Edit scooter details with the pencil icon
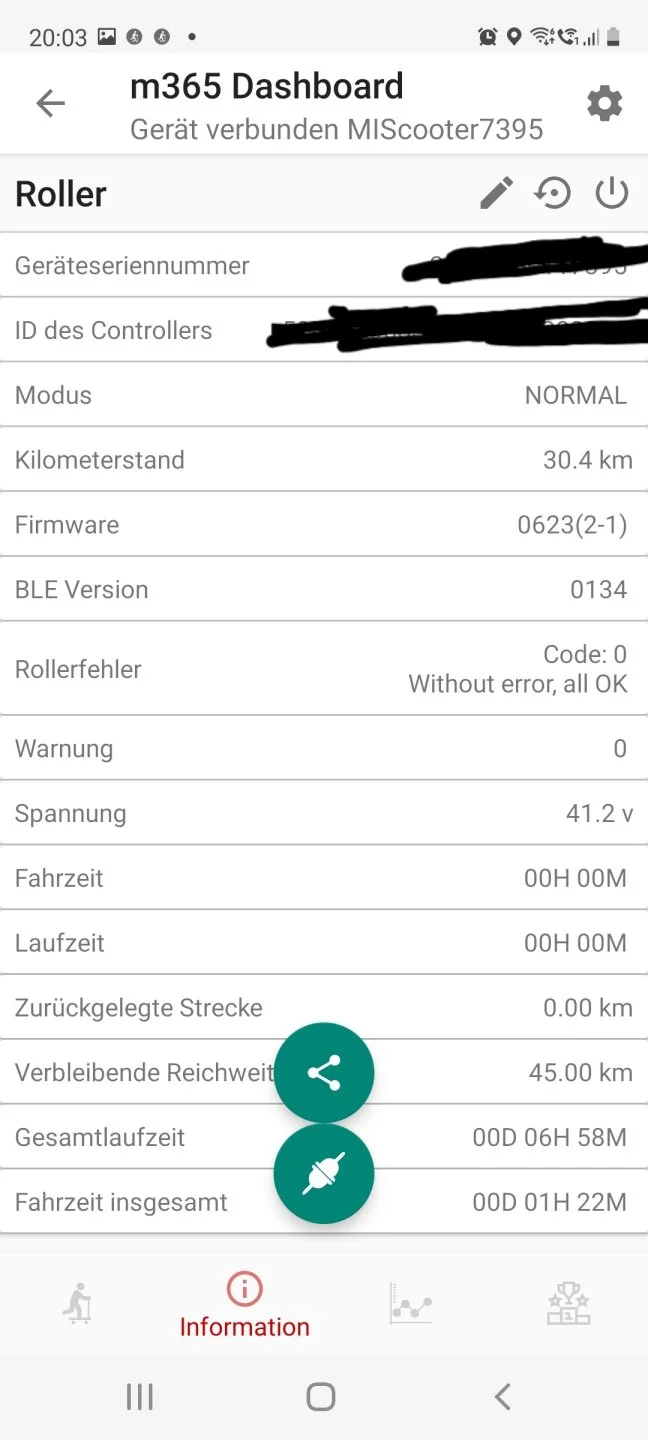This screenshot has width=648, height=1440. [x=496, y=192]
